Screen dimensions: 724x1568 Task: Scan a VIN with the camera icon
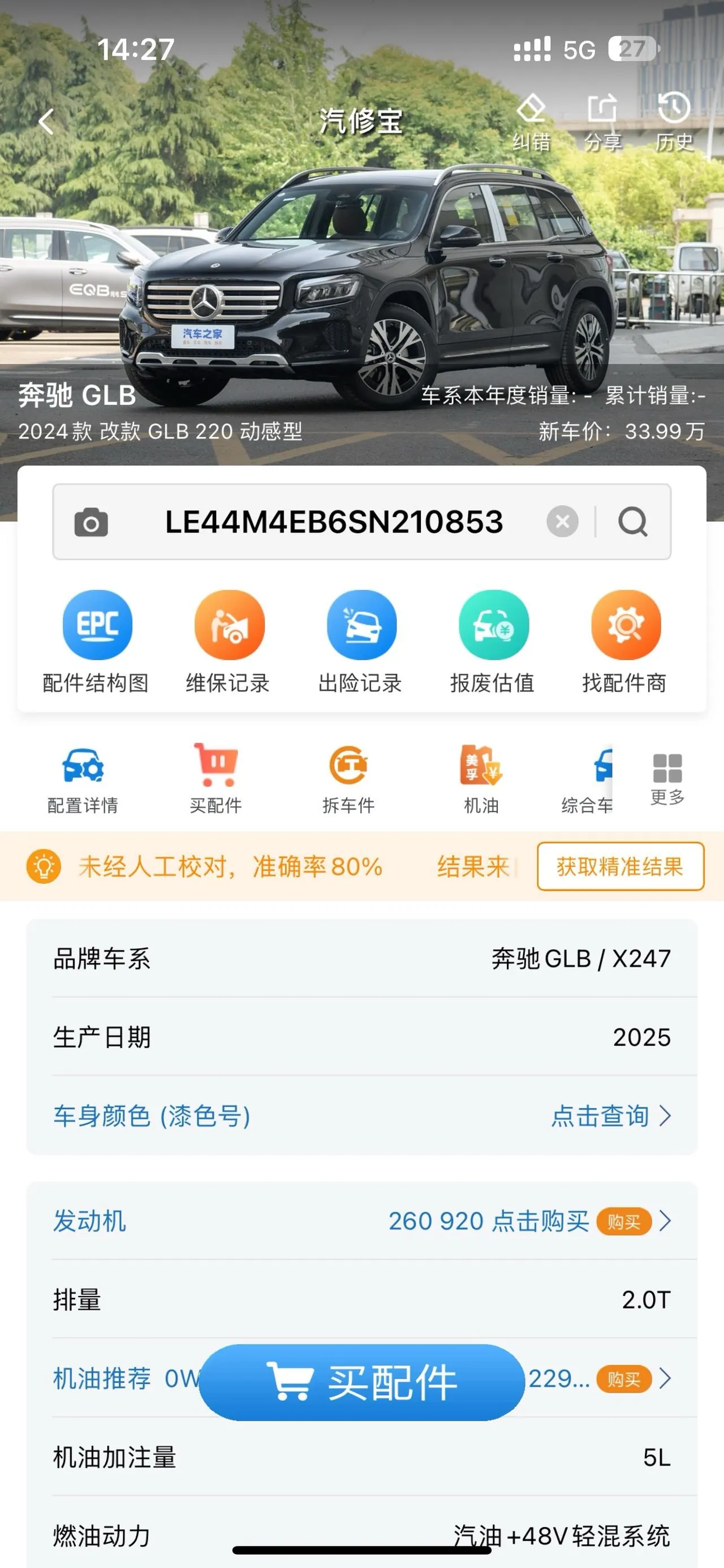tap(91, 522)
